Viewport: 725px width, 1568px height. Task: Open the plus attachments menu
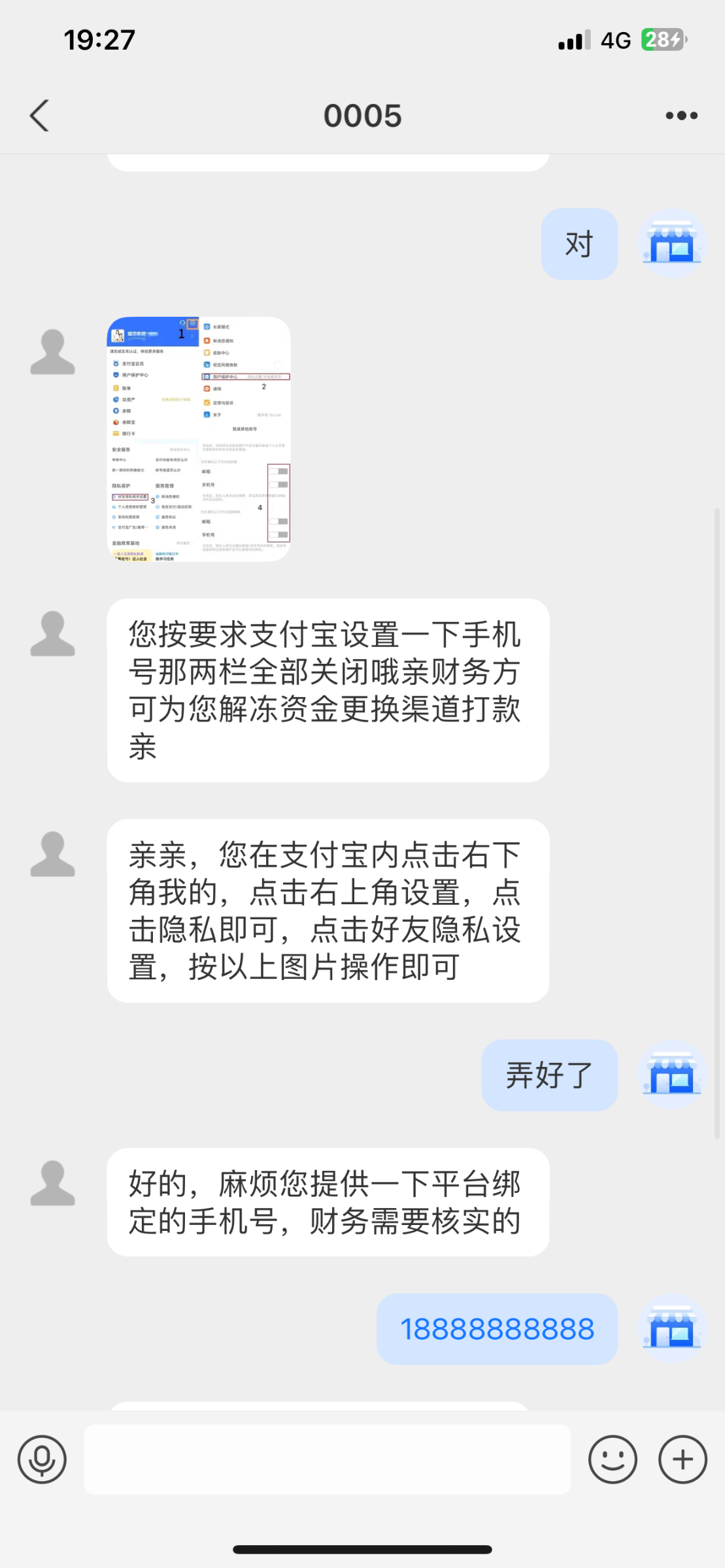pos(683,1459)
